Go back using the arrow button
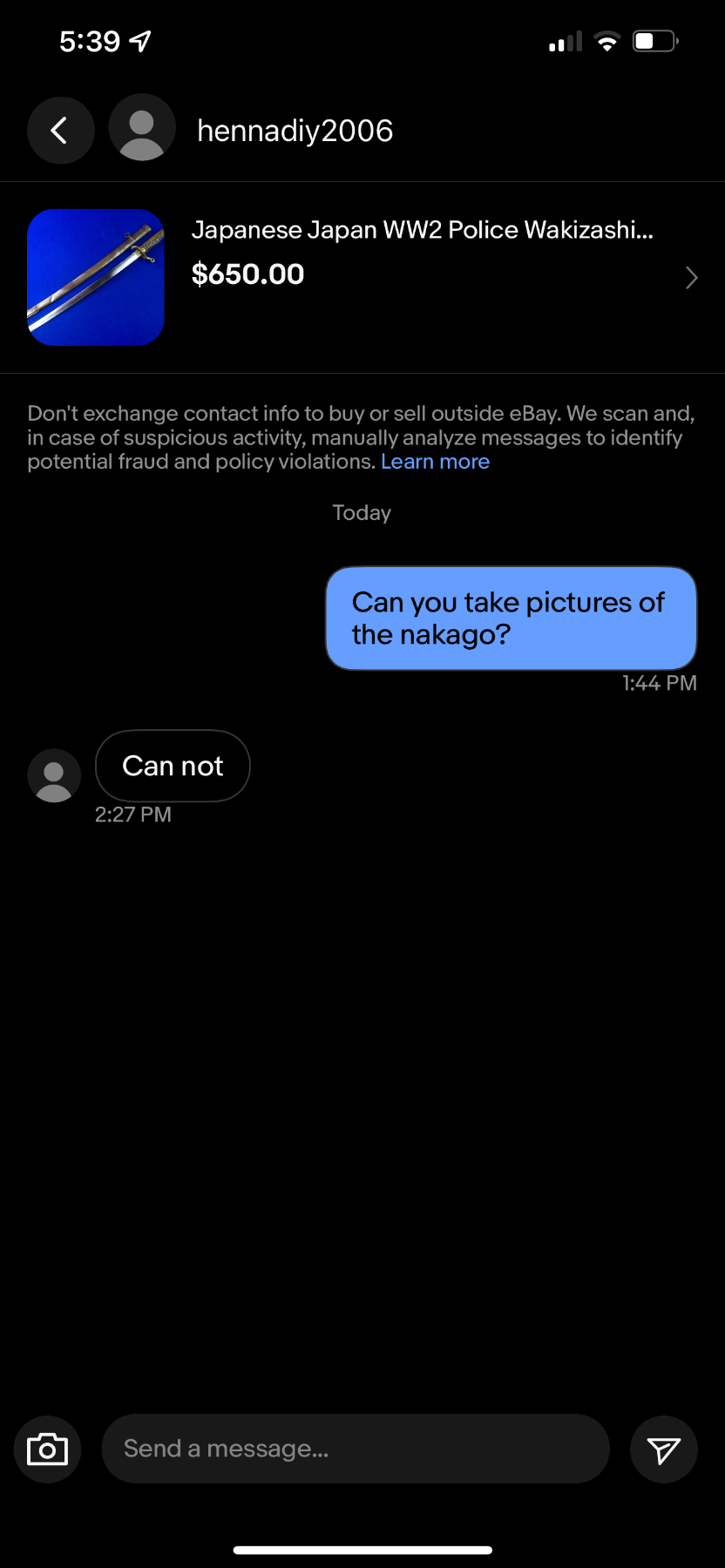 [x=60, y=131]
